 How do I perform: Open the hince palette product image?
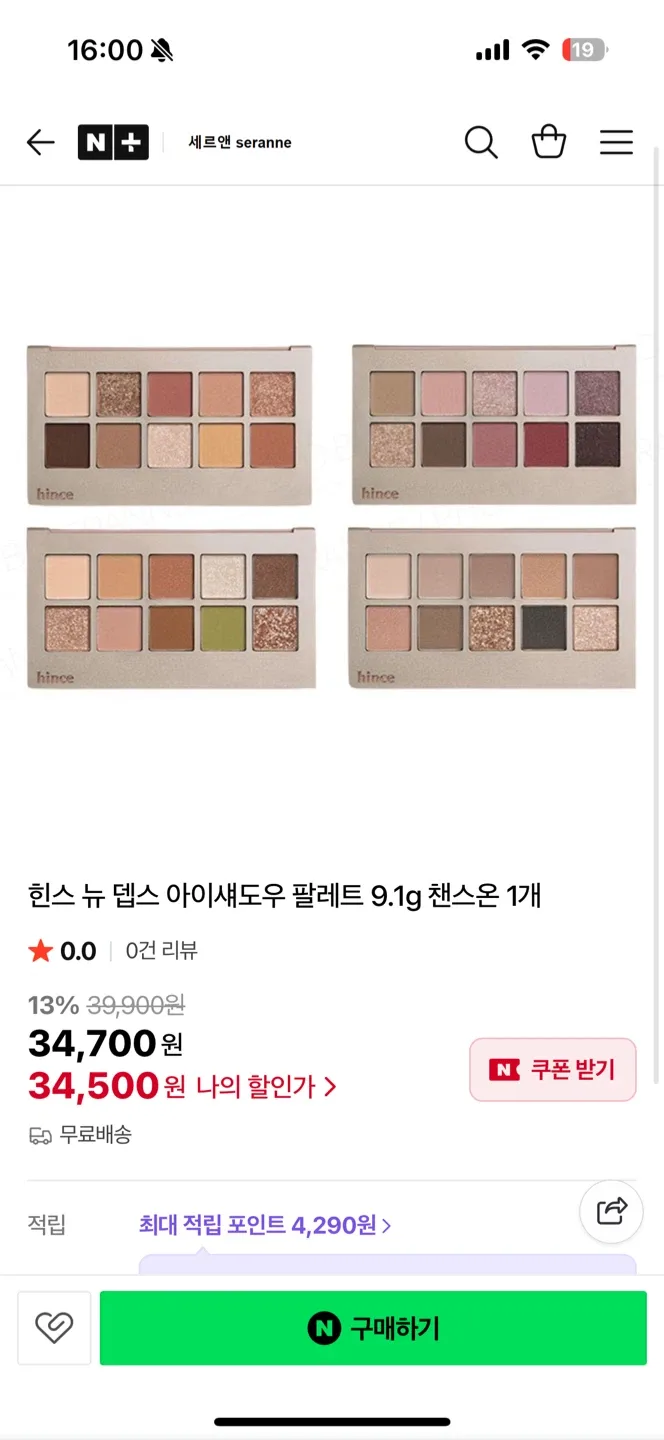click(331, 517)
